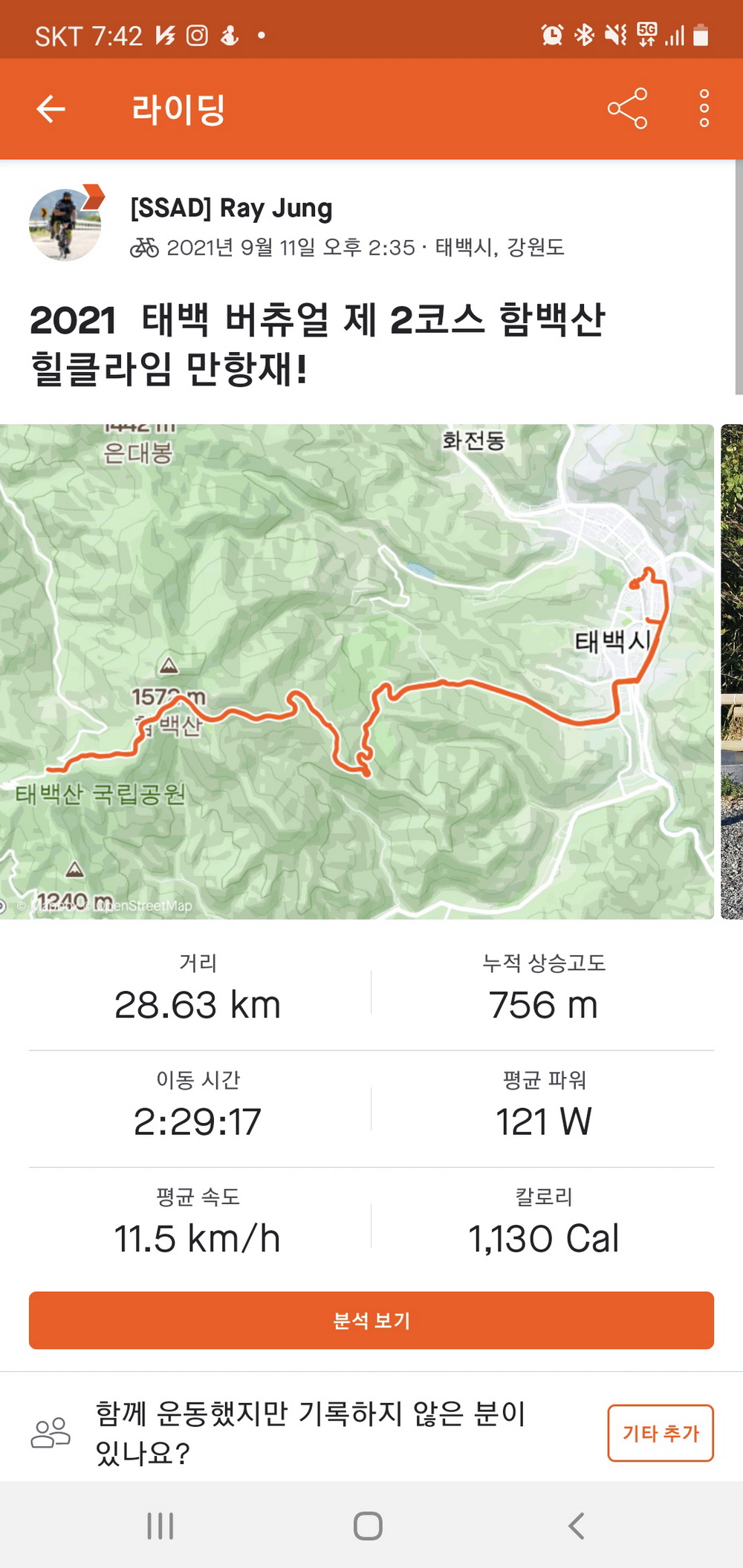Open recent apps from navigation bar
743x1568 pixels.
160,1526
